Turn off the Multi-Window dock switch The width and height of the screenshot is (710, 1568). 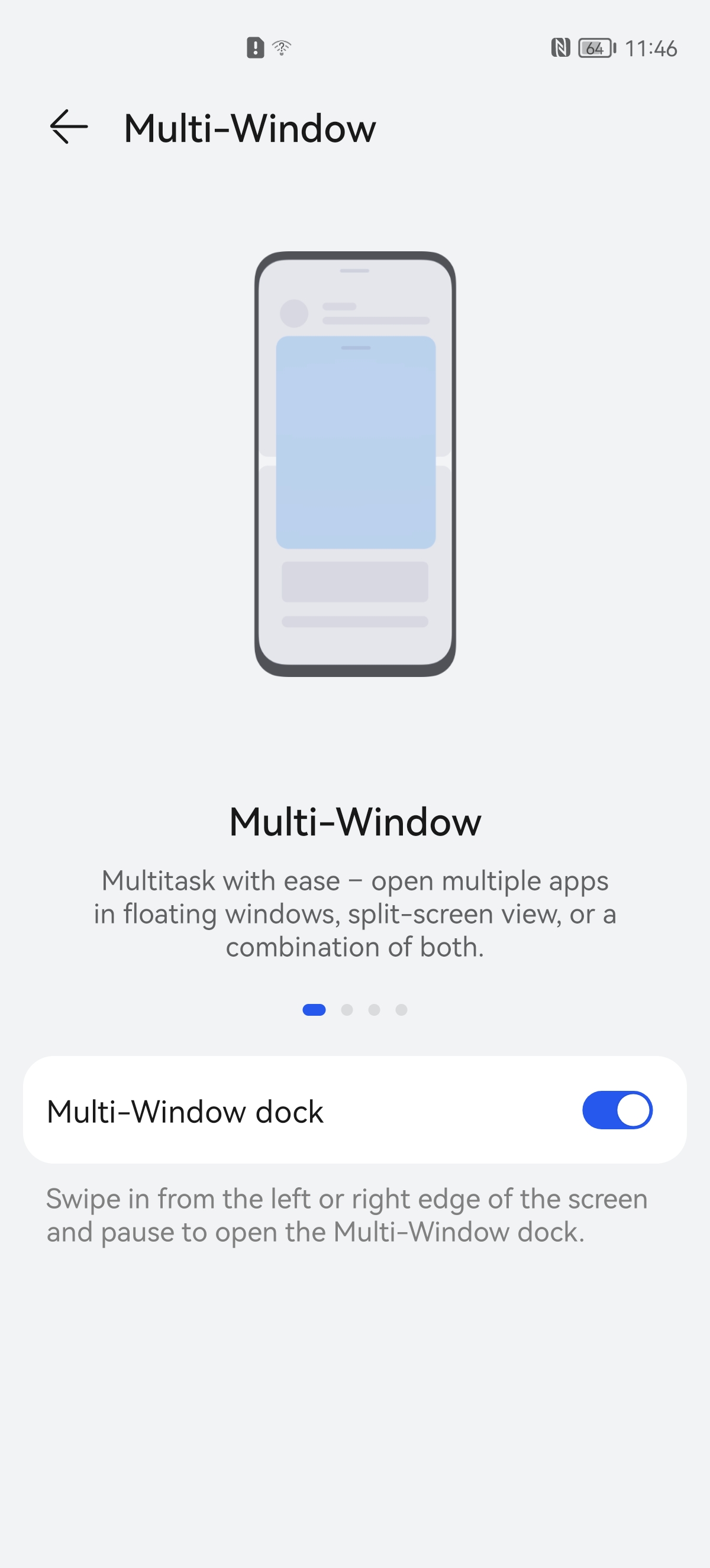617,1110
